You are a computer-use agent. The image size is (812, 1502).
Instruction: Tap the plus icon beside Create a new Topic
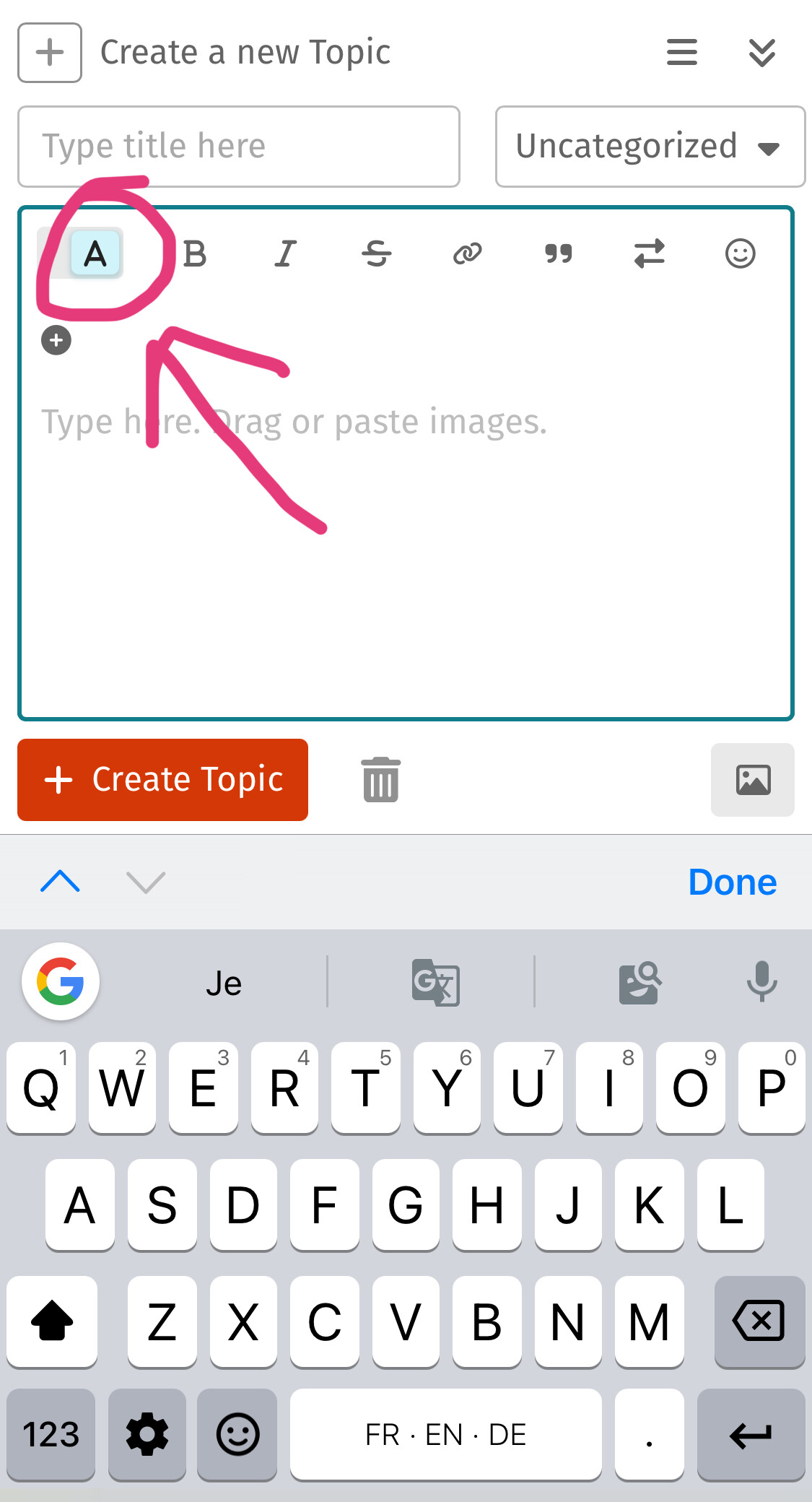pos(50,53)
